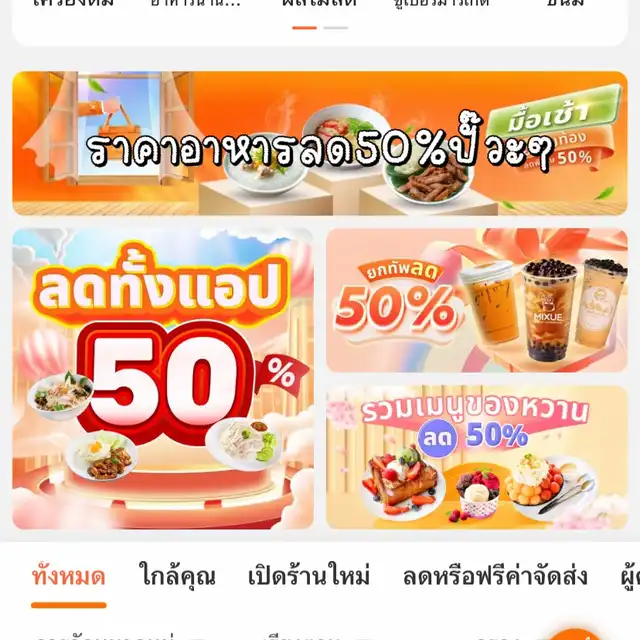Open the MIXUE drinks 50% discount banner
Image resolution: width=640 pixels, height=640 pixels.
477,300
